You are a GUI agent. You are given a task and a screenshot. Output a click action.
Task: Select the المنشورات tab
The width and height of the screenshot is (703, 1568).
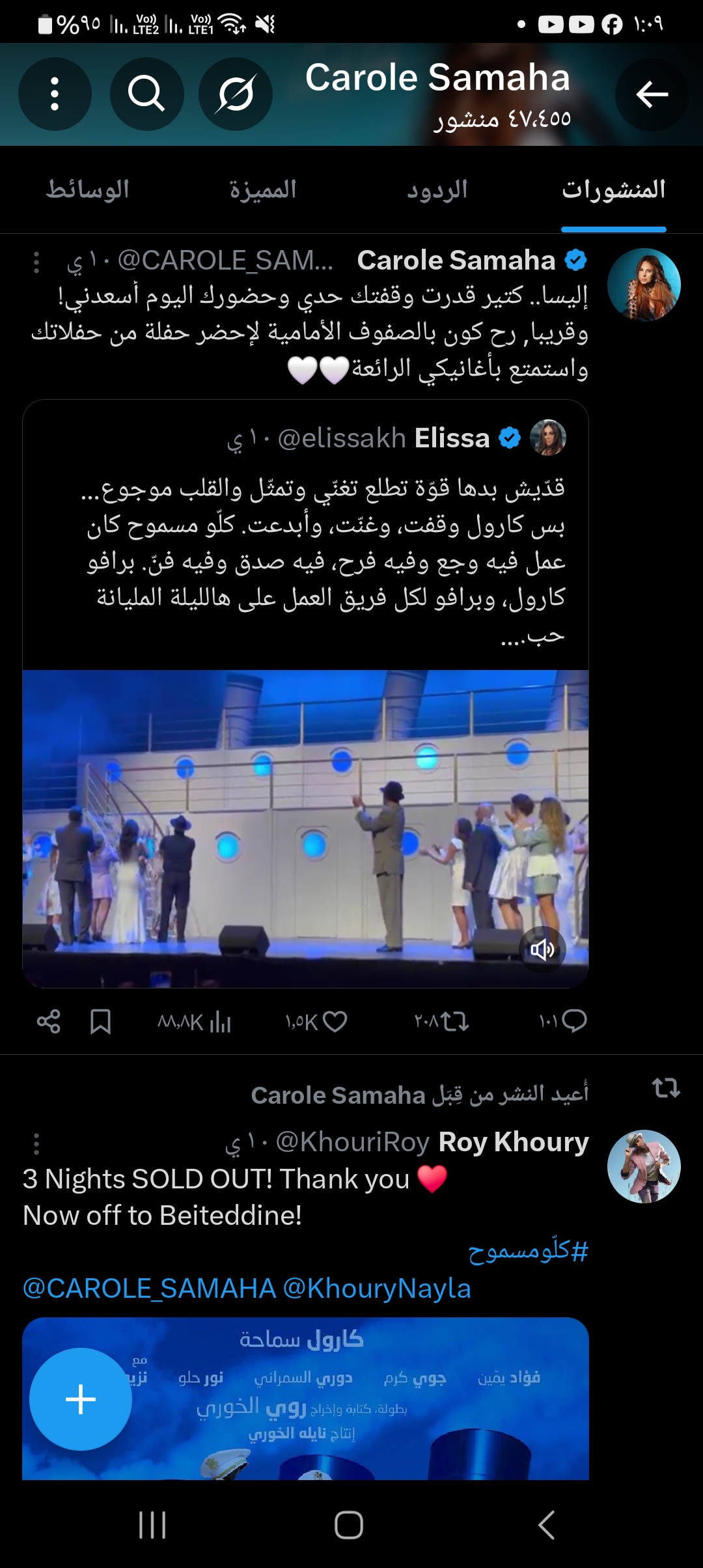[613, 190]
